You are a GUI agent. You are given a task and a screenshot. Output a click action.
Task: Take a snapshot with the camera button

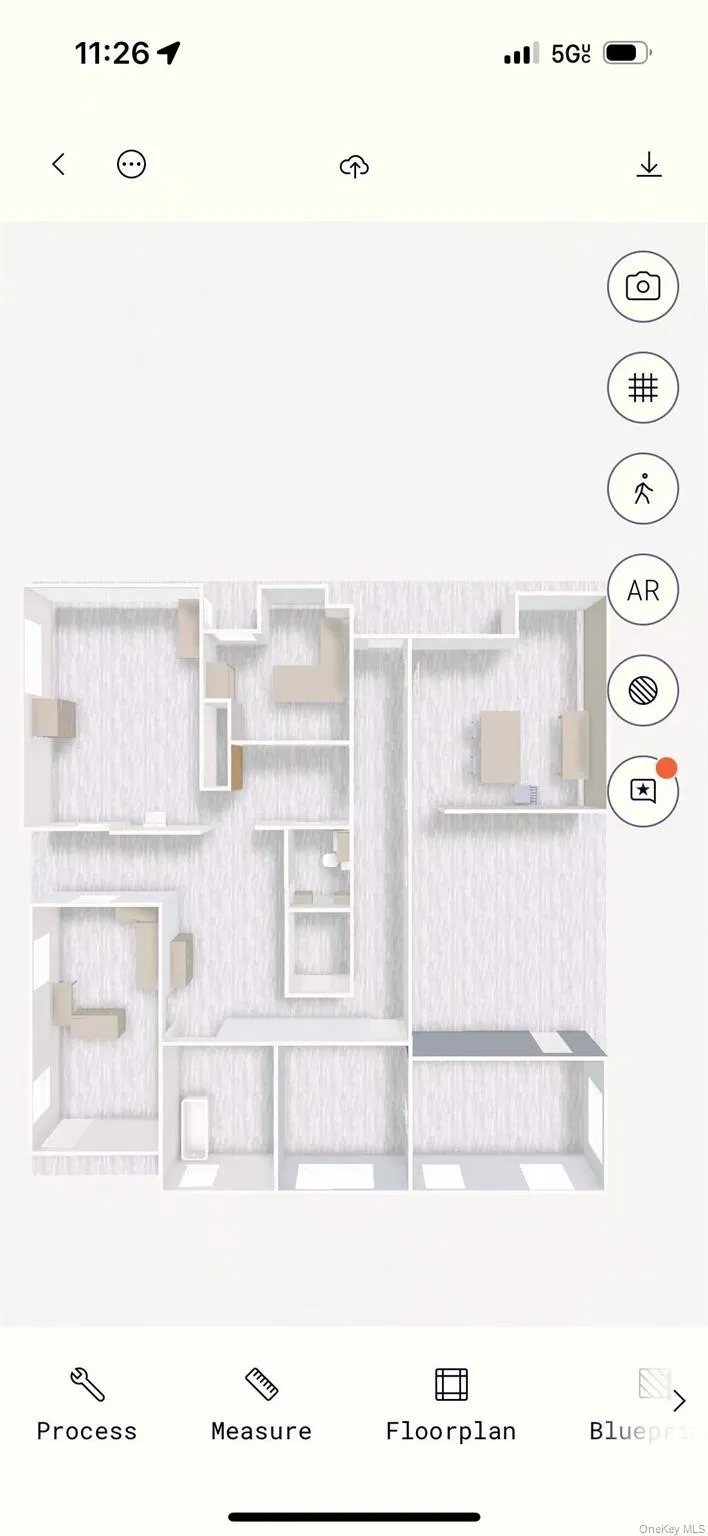[x=643, y=287]
